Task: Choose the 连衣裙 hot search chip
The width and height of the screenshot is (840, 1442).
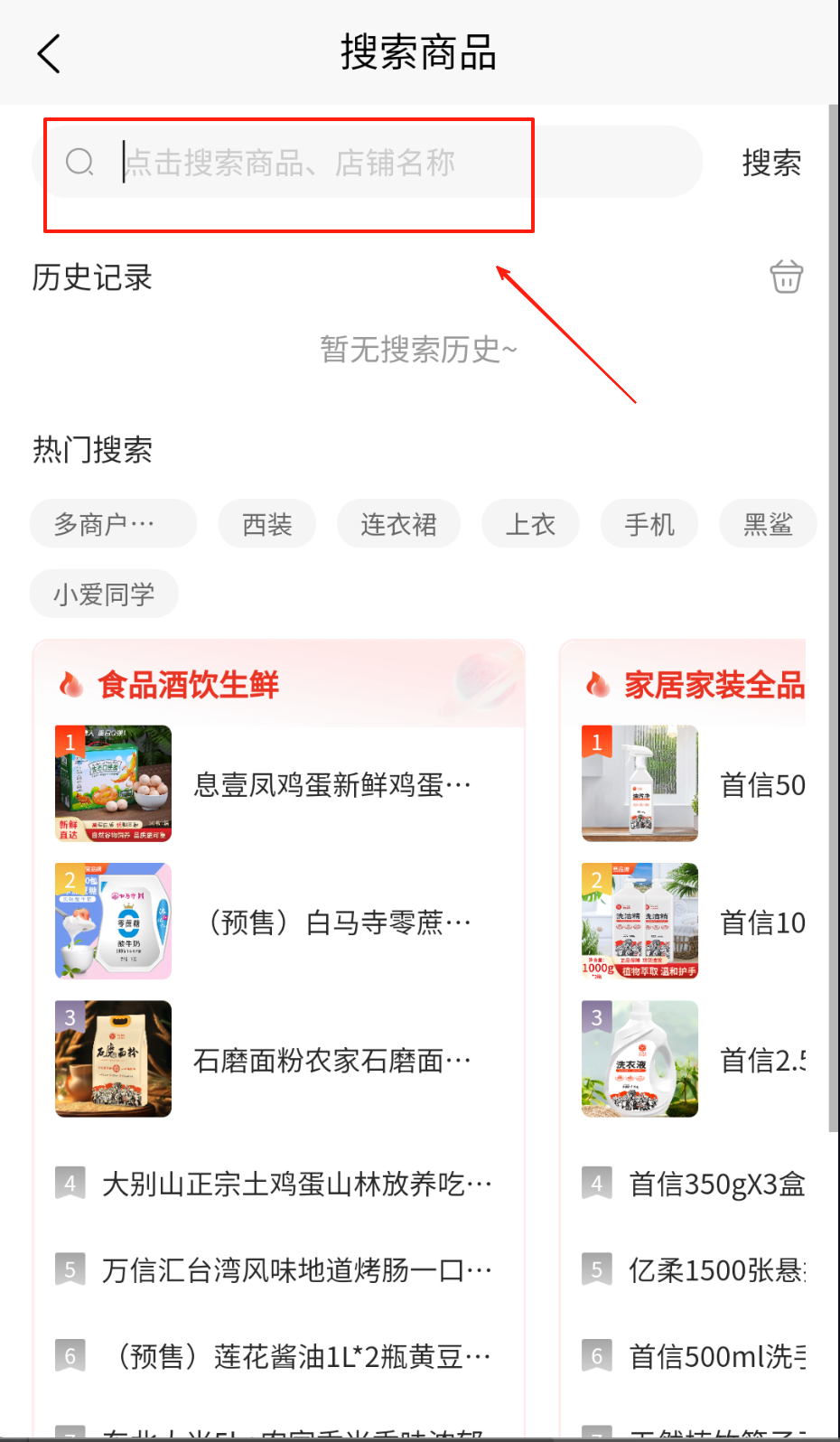Action: pos(398,524)
